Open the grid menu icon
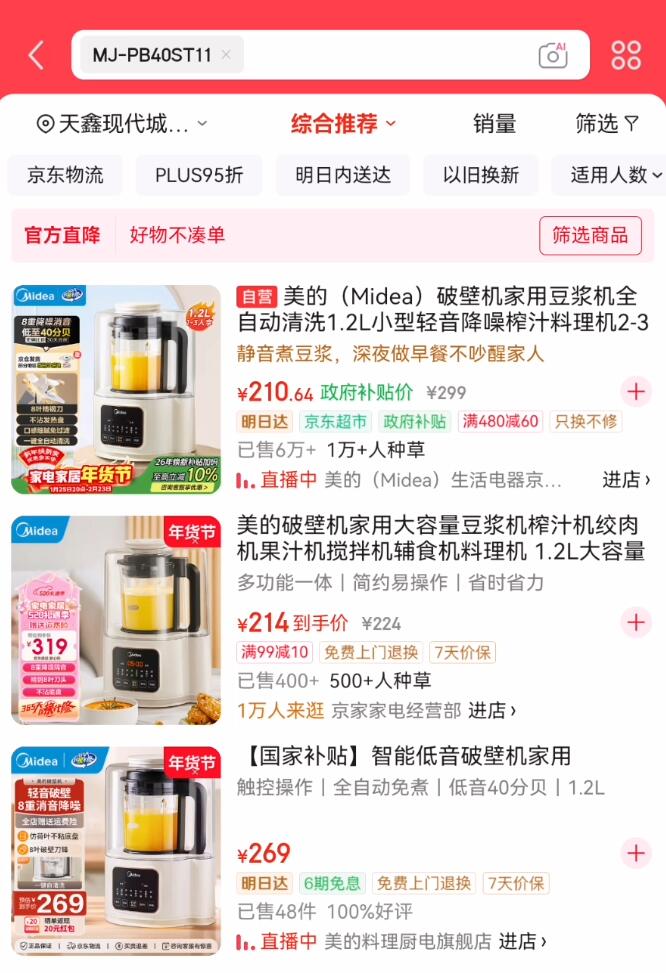 [626, 55]
